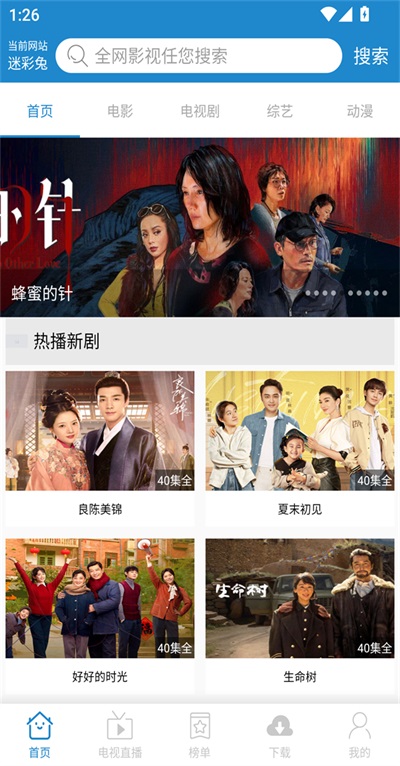Open the 蜂蜜的针 banner
This screenshot has height=766, width=400.
pos(200,227)
